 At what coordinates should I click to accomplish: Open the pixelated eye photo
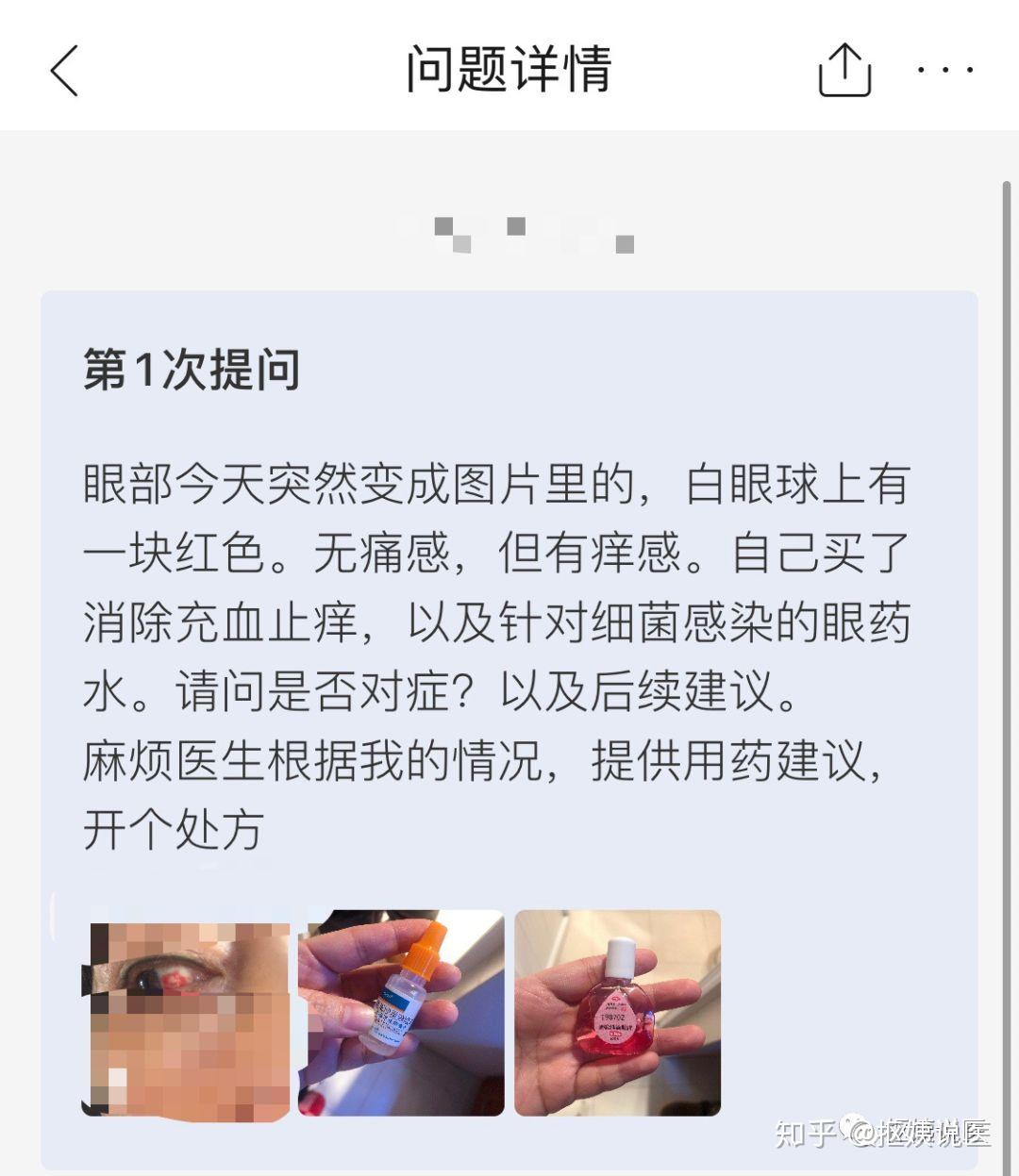point(185,1015)
